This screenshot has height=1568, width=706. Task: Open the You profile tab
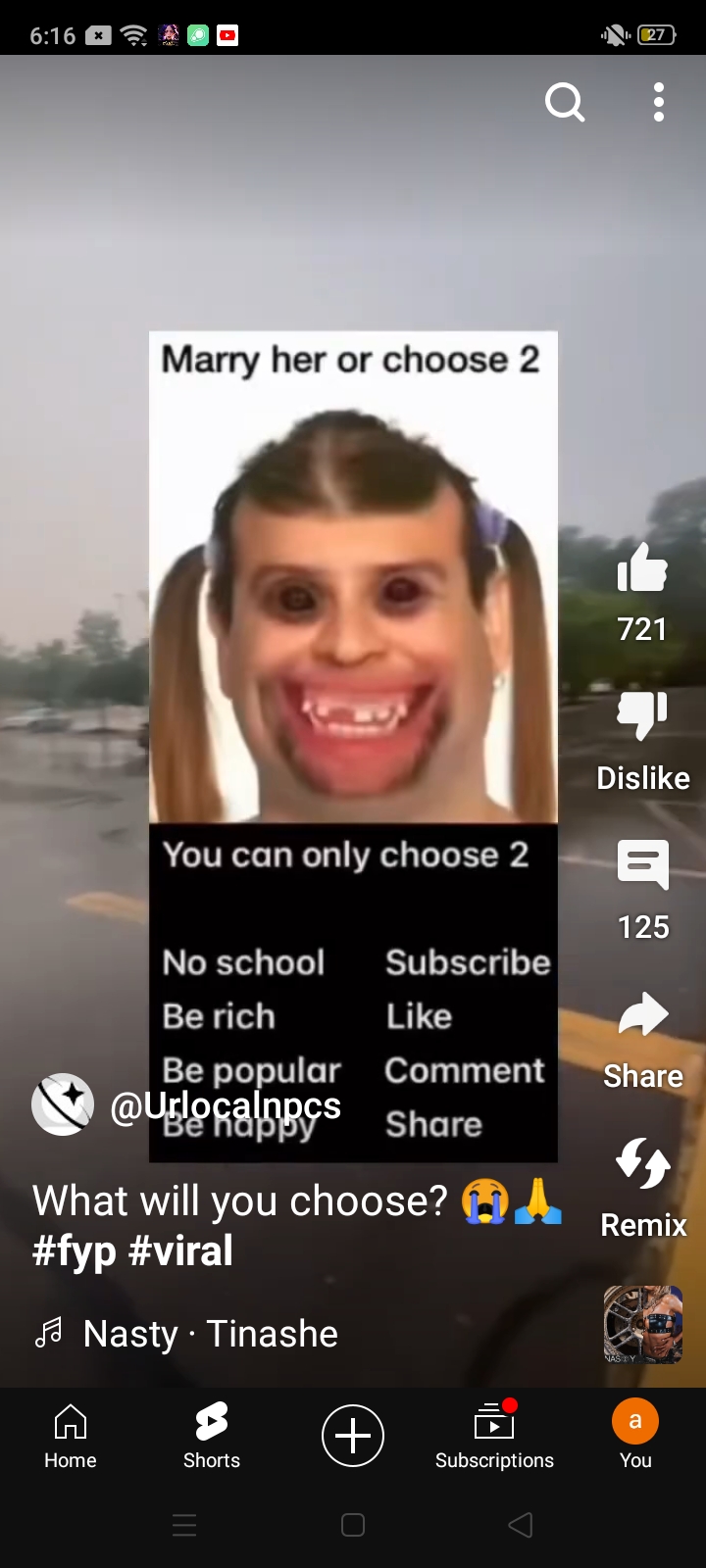point(635,1436)
